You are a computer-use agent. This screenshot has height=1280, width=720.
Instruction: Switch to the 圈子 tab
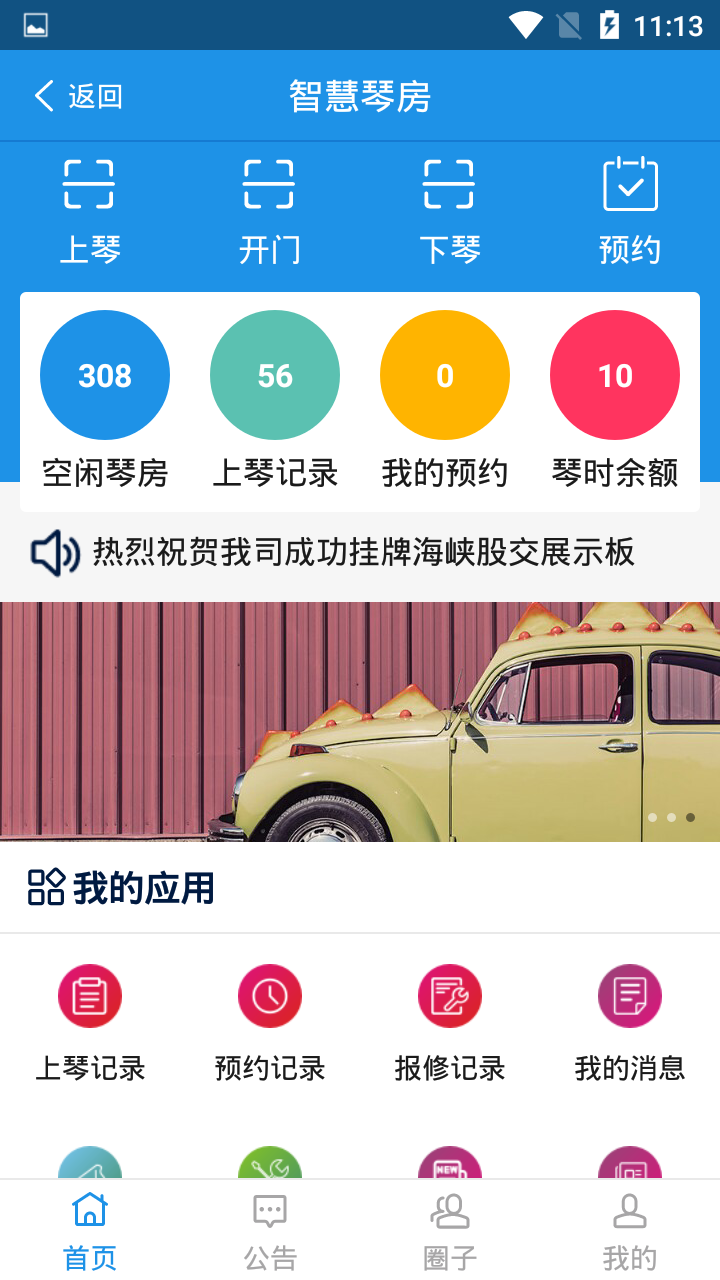coord(450,1230)
